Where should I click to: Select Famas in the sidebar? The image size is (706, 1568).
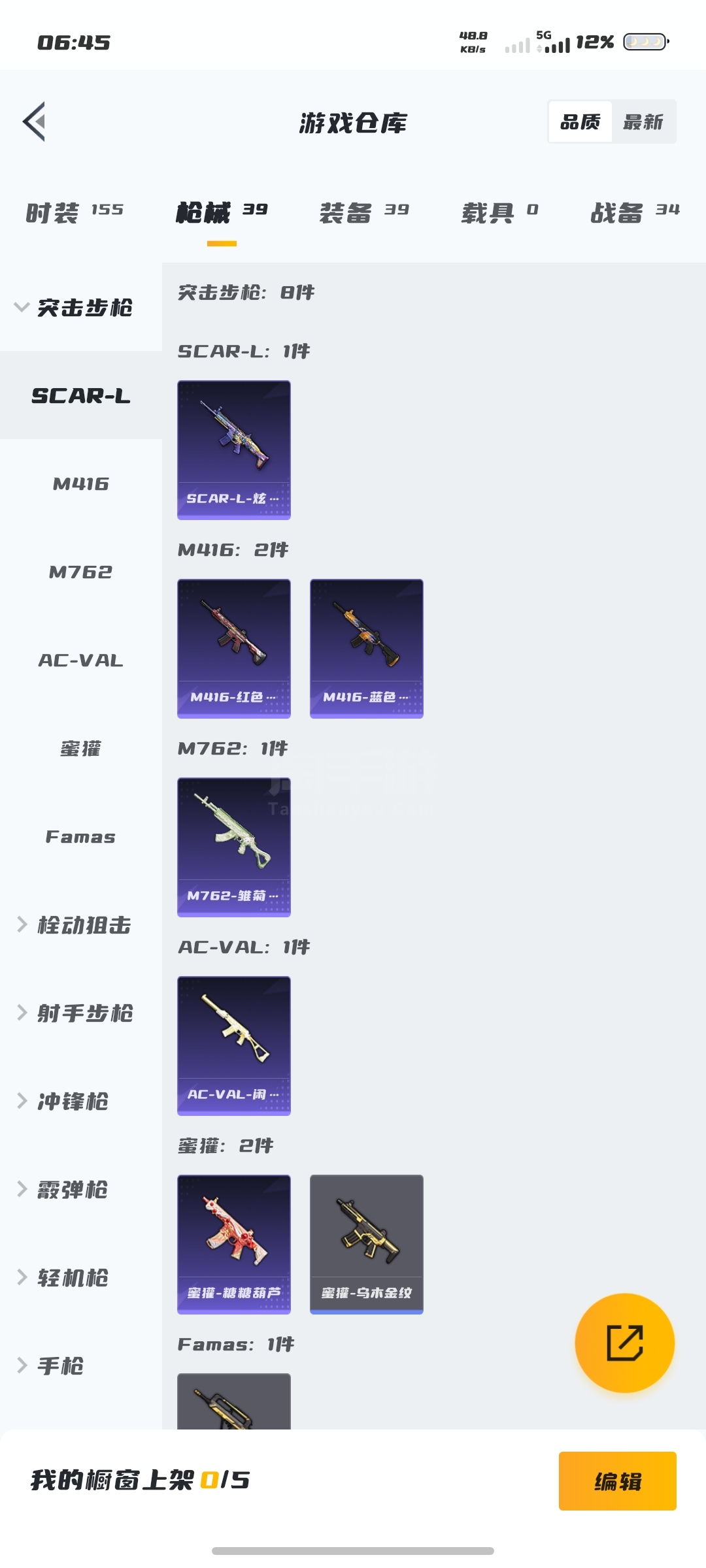point(81,837)
